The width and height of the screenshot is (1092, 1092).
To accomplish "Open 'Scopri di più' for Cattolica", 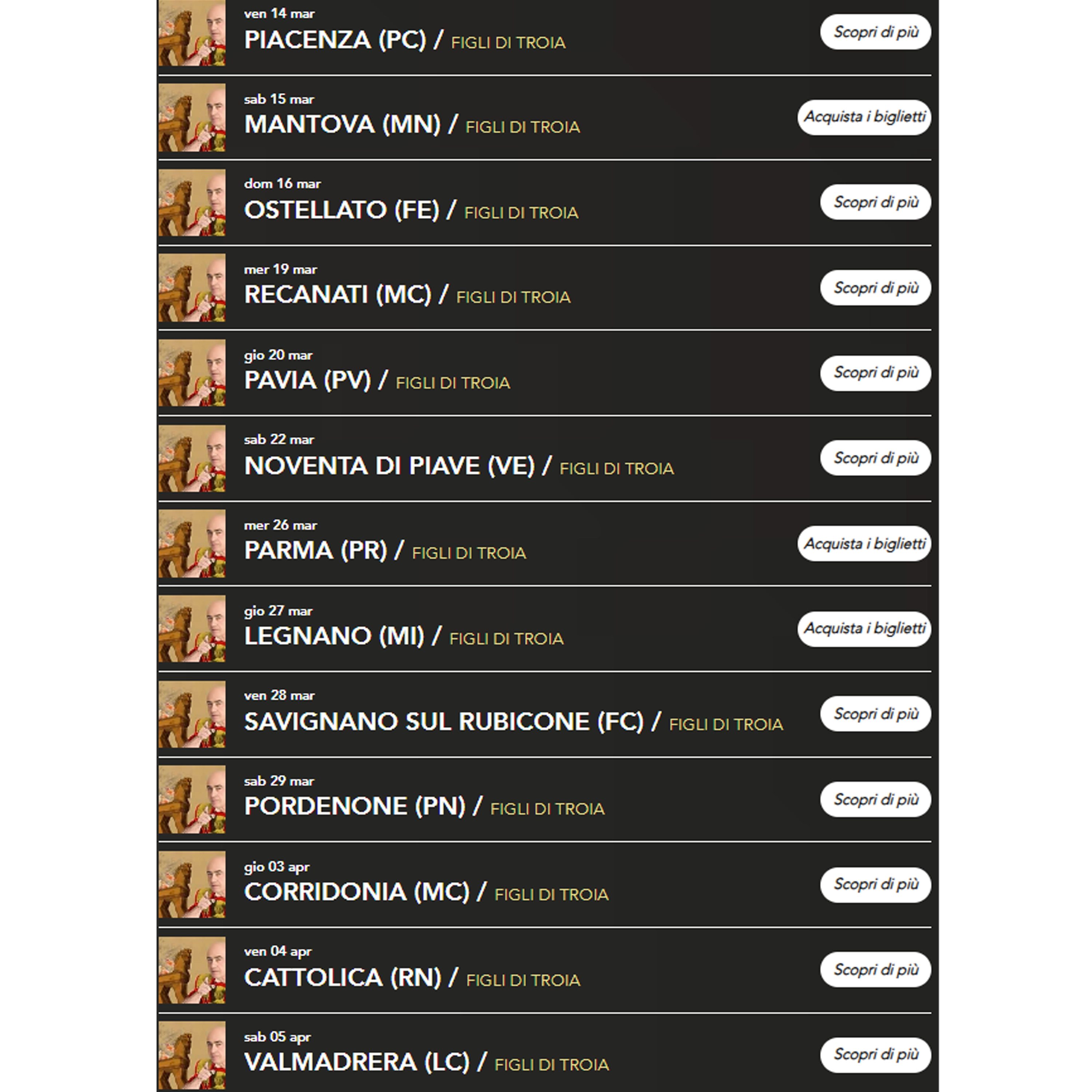I will 875,970.
